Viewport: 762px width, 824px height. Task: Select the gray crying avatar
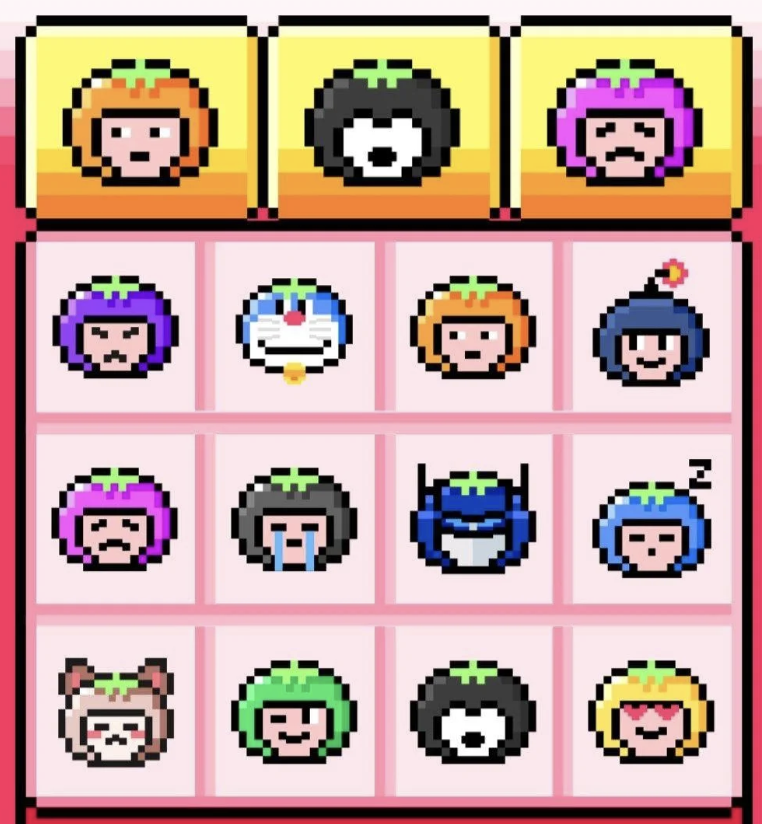[294, 518]
